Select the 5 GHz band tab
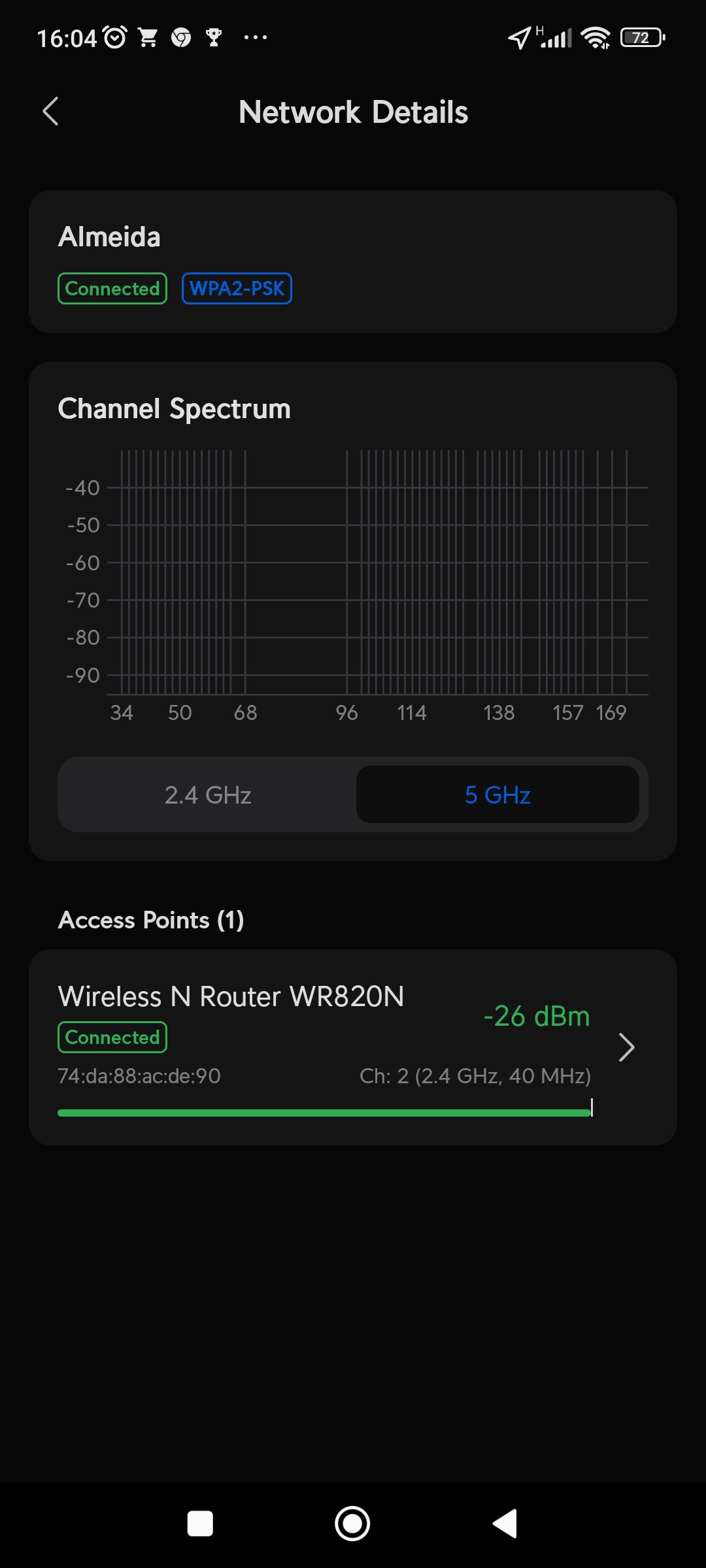 click(497, 795)
